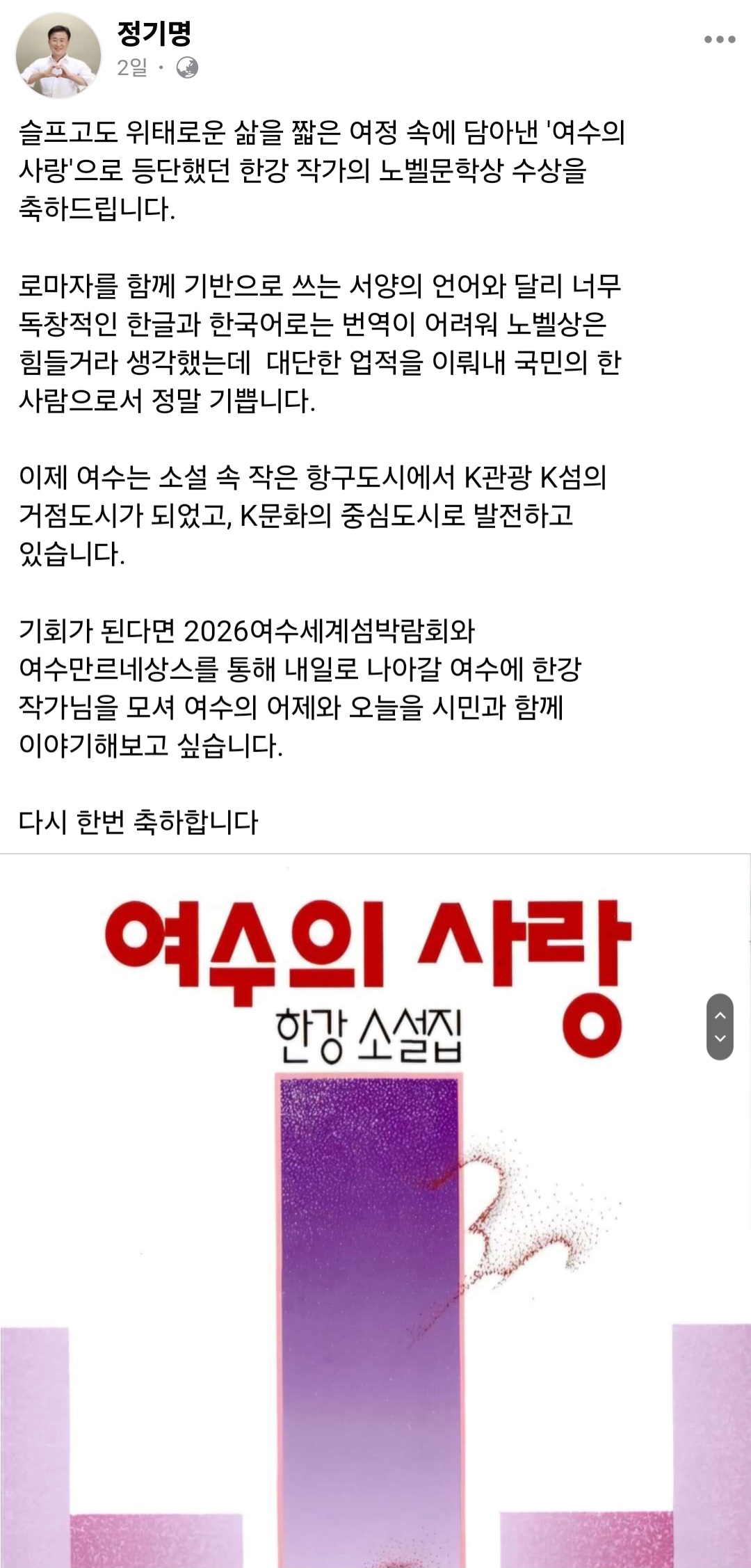This screenshot has height=1568, width=751.
Task: Open 정기명's profile picture
Action: [x=58, y=55]
